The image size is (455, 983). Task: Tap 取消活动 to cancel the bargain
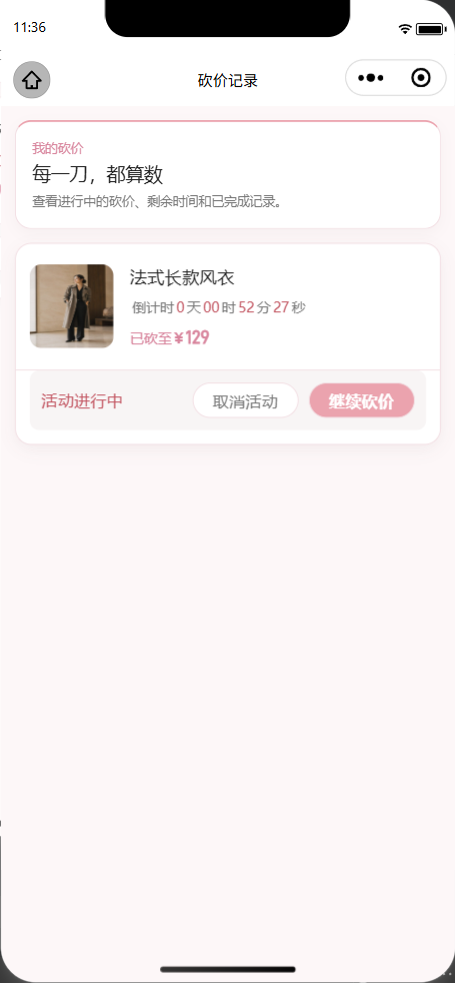[x=245, y=401]
